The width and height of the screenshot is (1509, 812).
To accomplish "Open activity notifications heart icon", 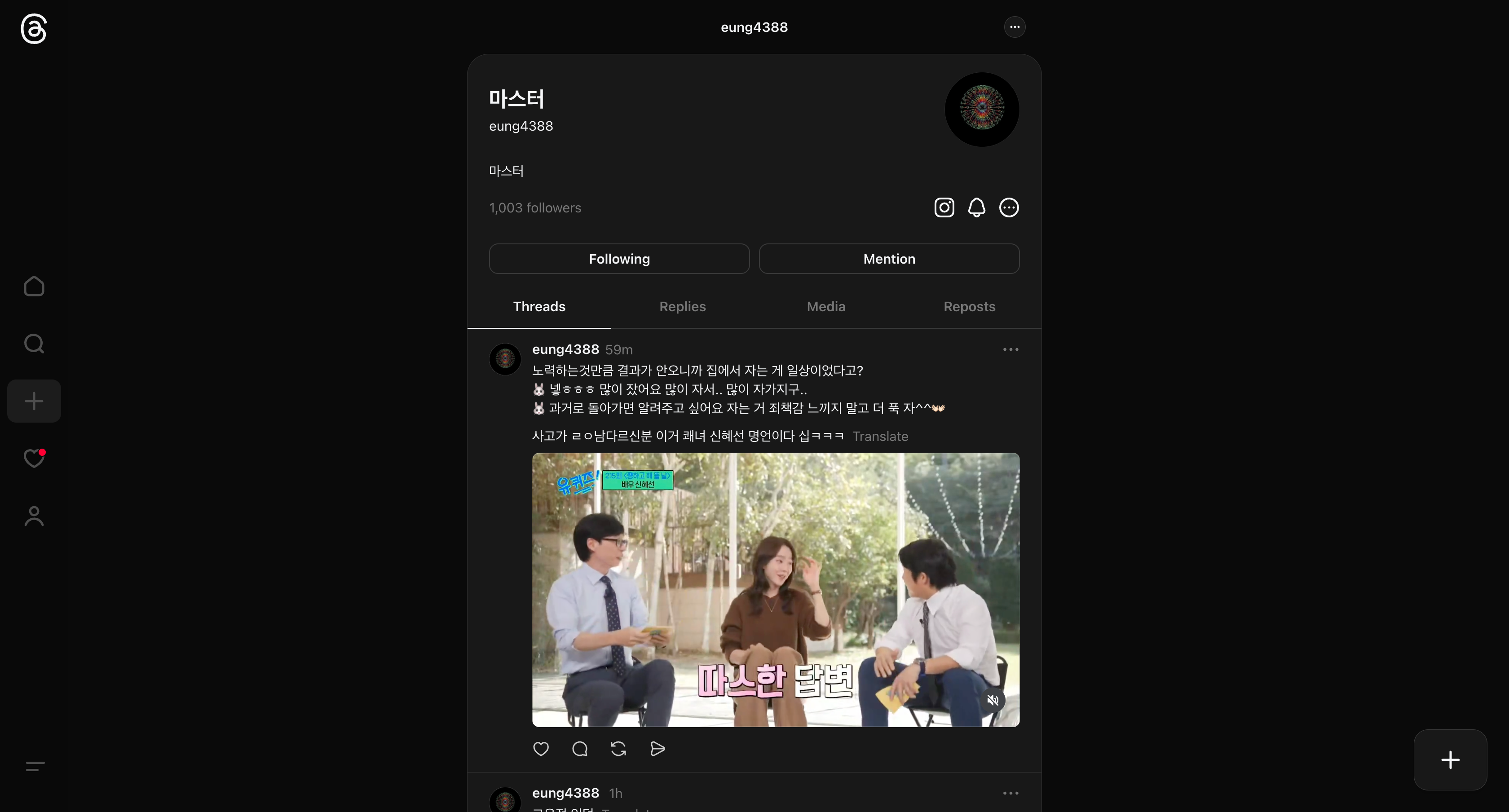I will click(34, 458).
